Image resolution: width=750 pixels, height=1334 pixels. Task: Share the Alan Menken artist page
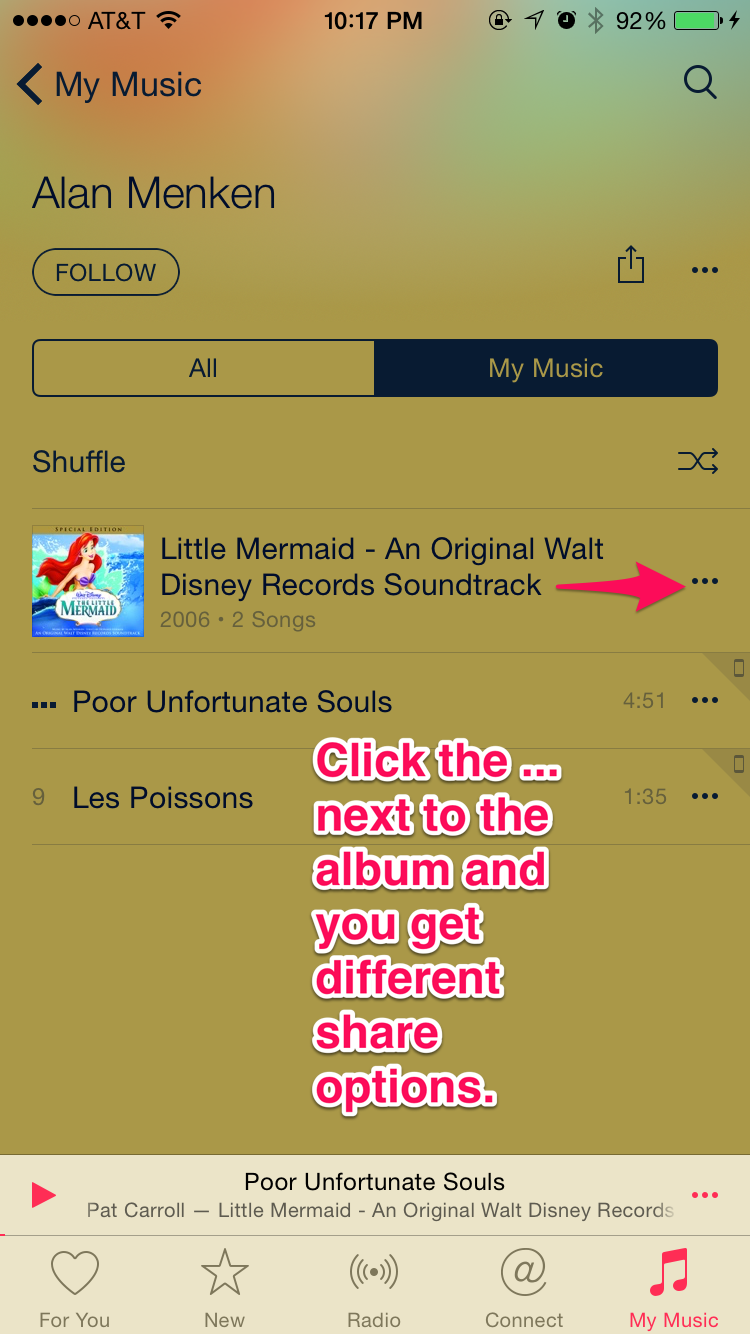pos(630,267)
